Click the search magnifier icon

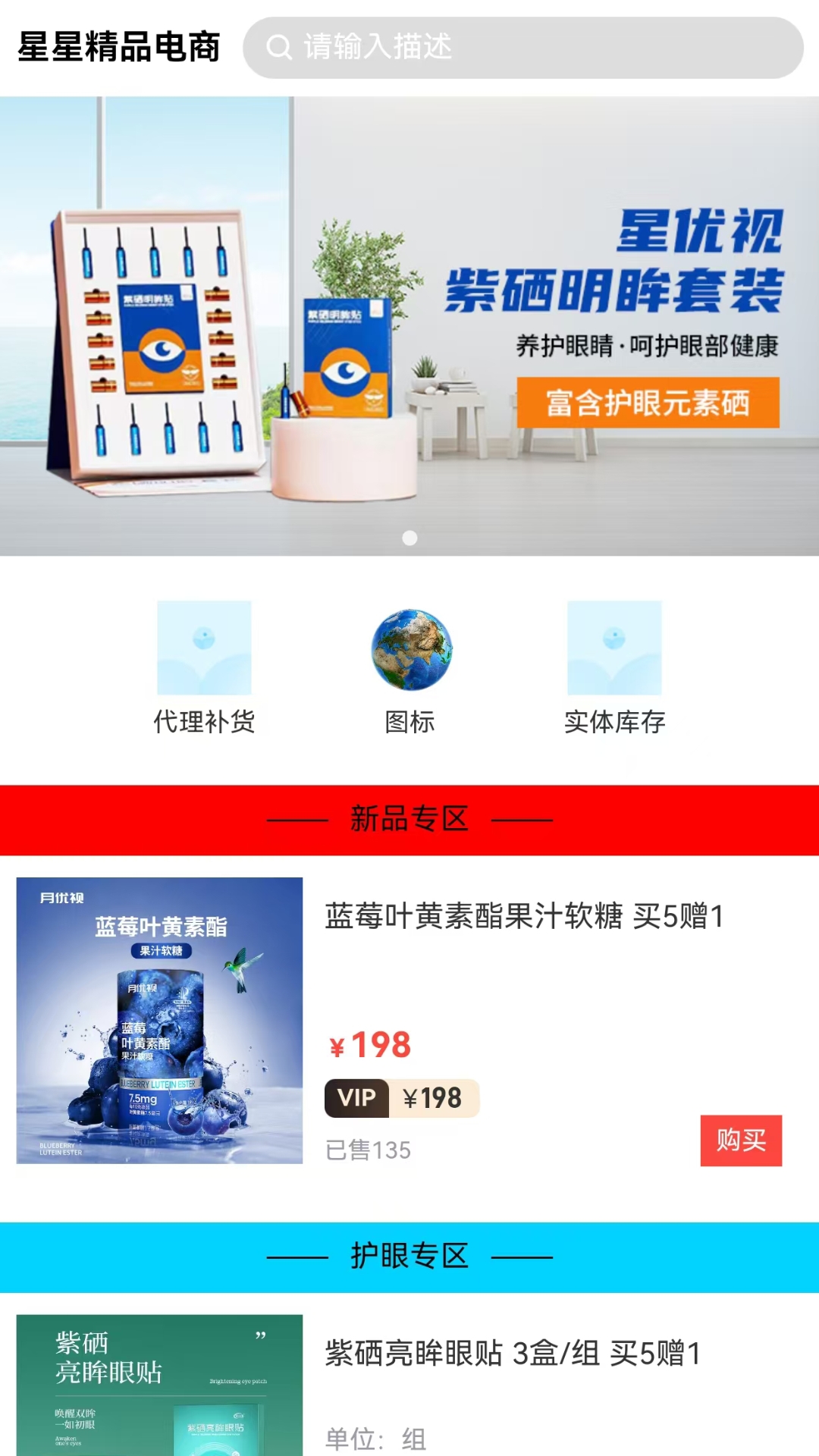click(x=280, y=47)
